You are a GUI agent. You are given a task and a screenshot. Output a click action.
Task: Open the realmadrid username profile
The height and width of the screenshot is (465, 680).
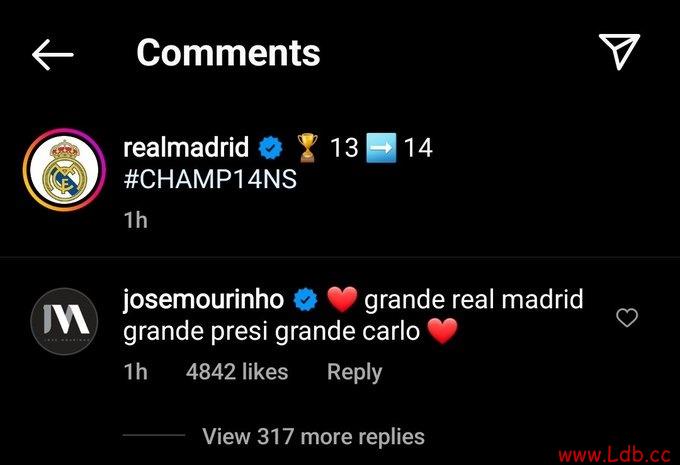click(x=185, y=149)
